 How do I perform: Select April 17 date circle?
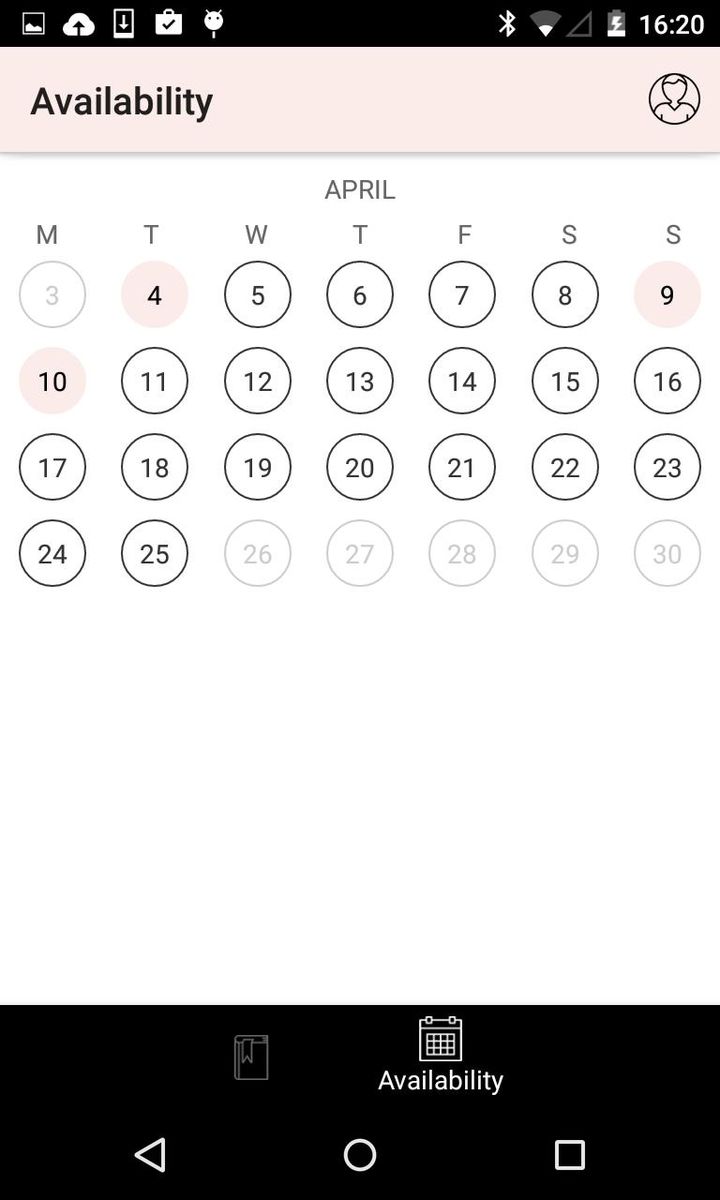point(52,467)
